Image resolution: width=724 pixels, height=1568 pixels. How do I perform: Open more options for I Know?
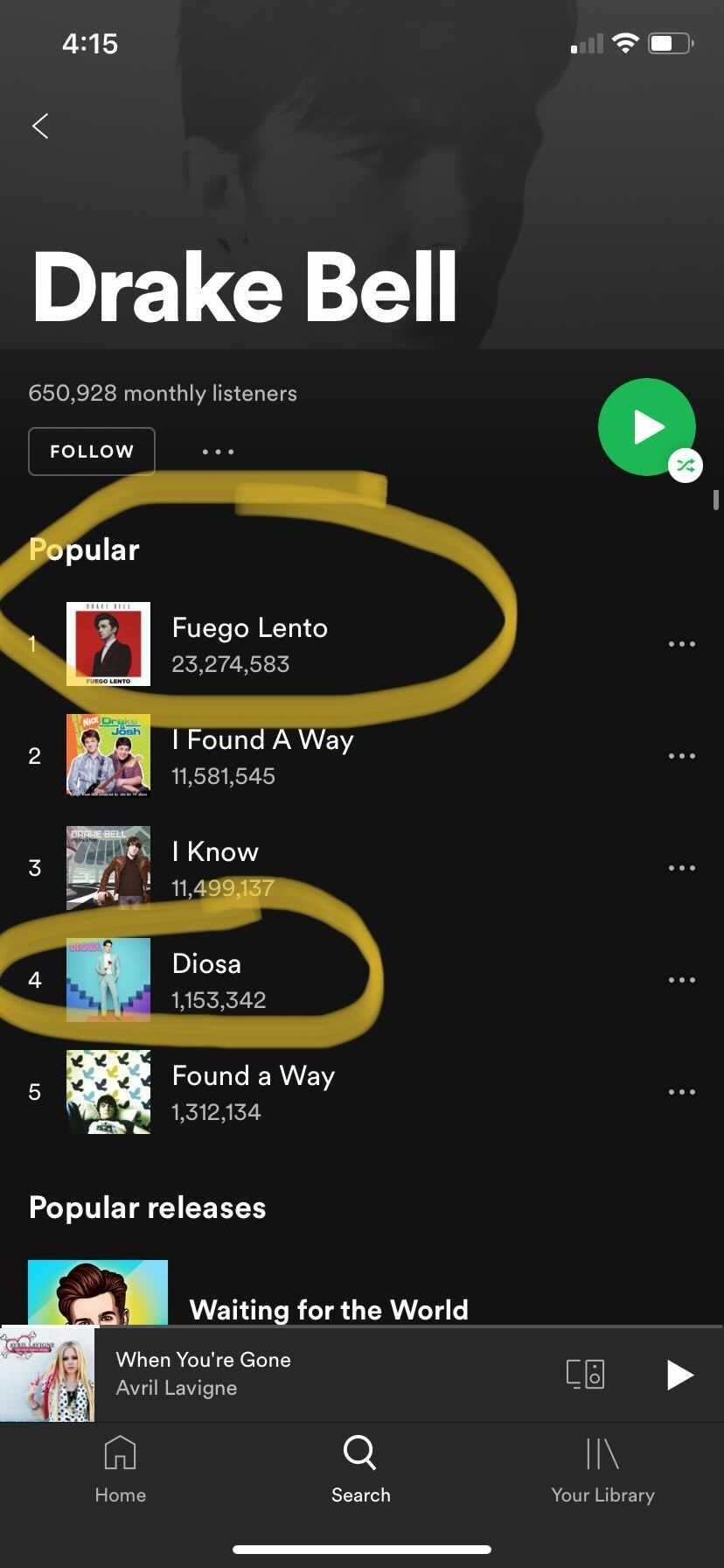(x=682, y=868)
